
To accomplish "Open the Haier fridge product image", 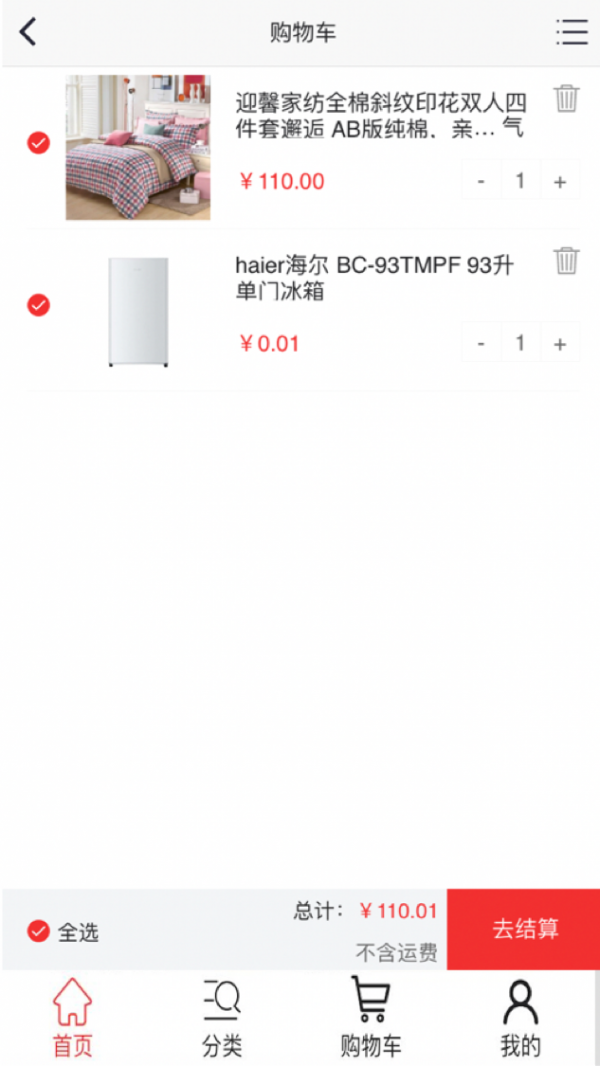I will click(138, 311).
